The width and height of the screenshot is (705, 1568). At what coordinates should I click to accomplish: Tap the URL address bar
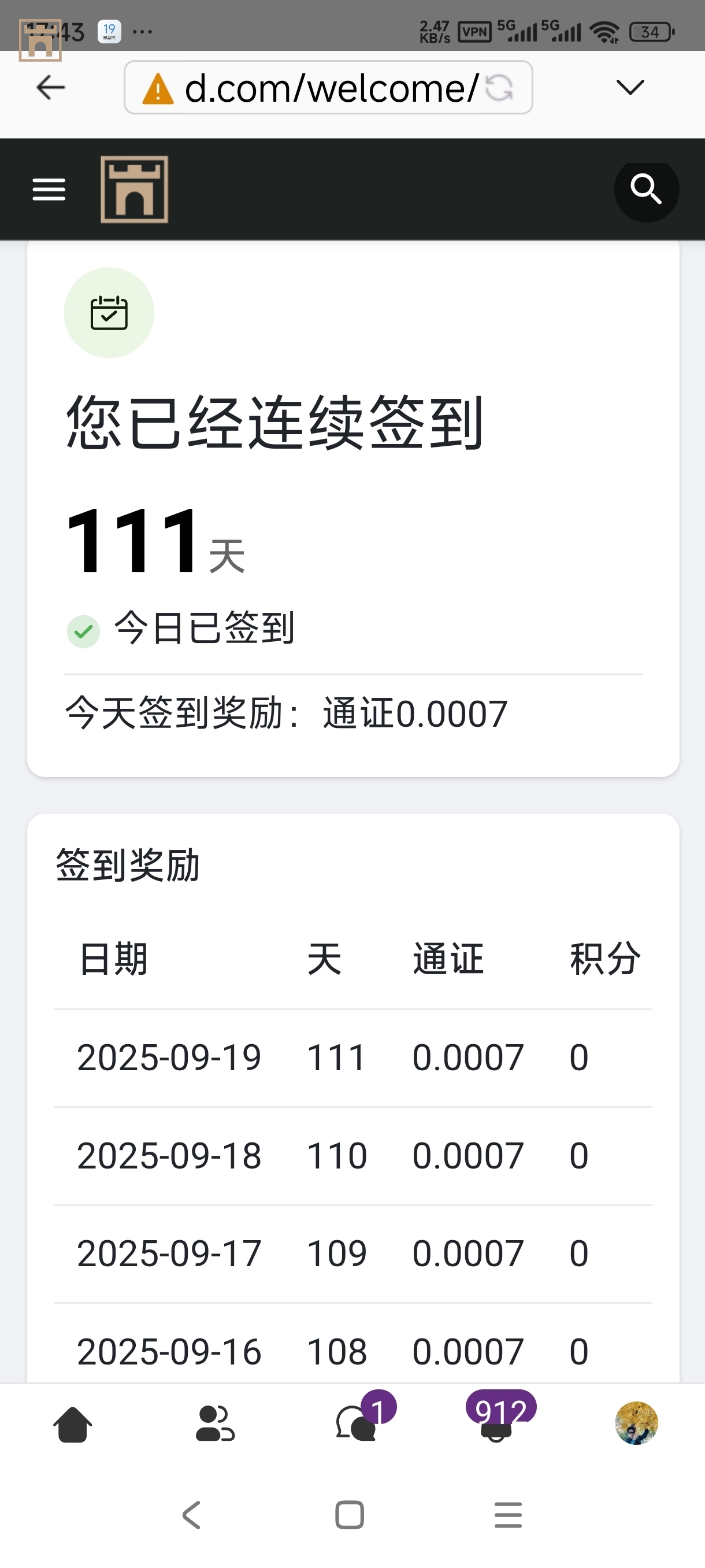(x=328, y=88)
